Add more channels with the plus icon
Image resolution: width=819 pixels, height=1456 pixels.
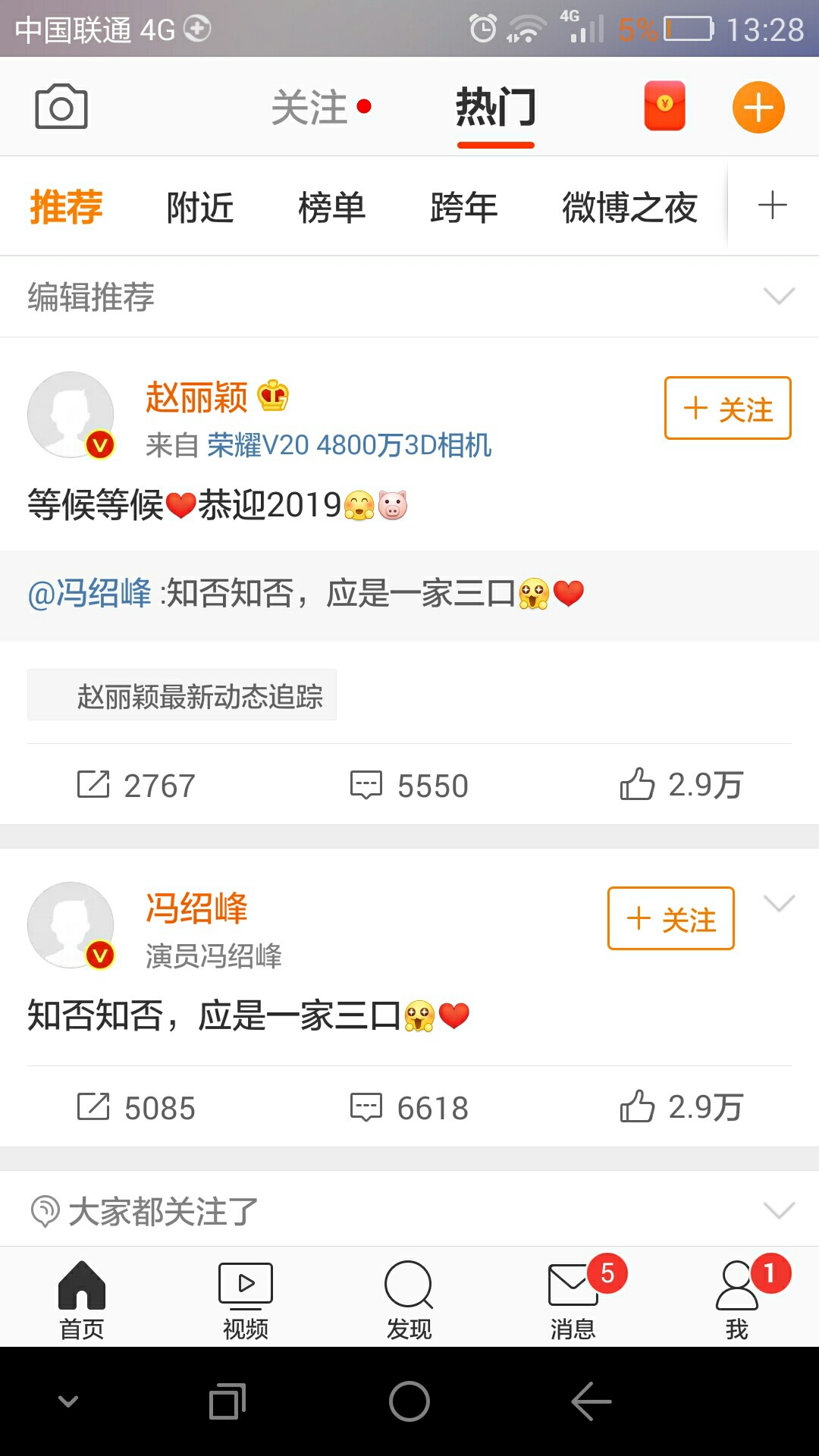click(x=773, y=206)
